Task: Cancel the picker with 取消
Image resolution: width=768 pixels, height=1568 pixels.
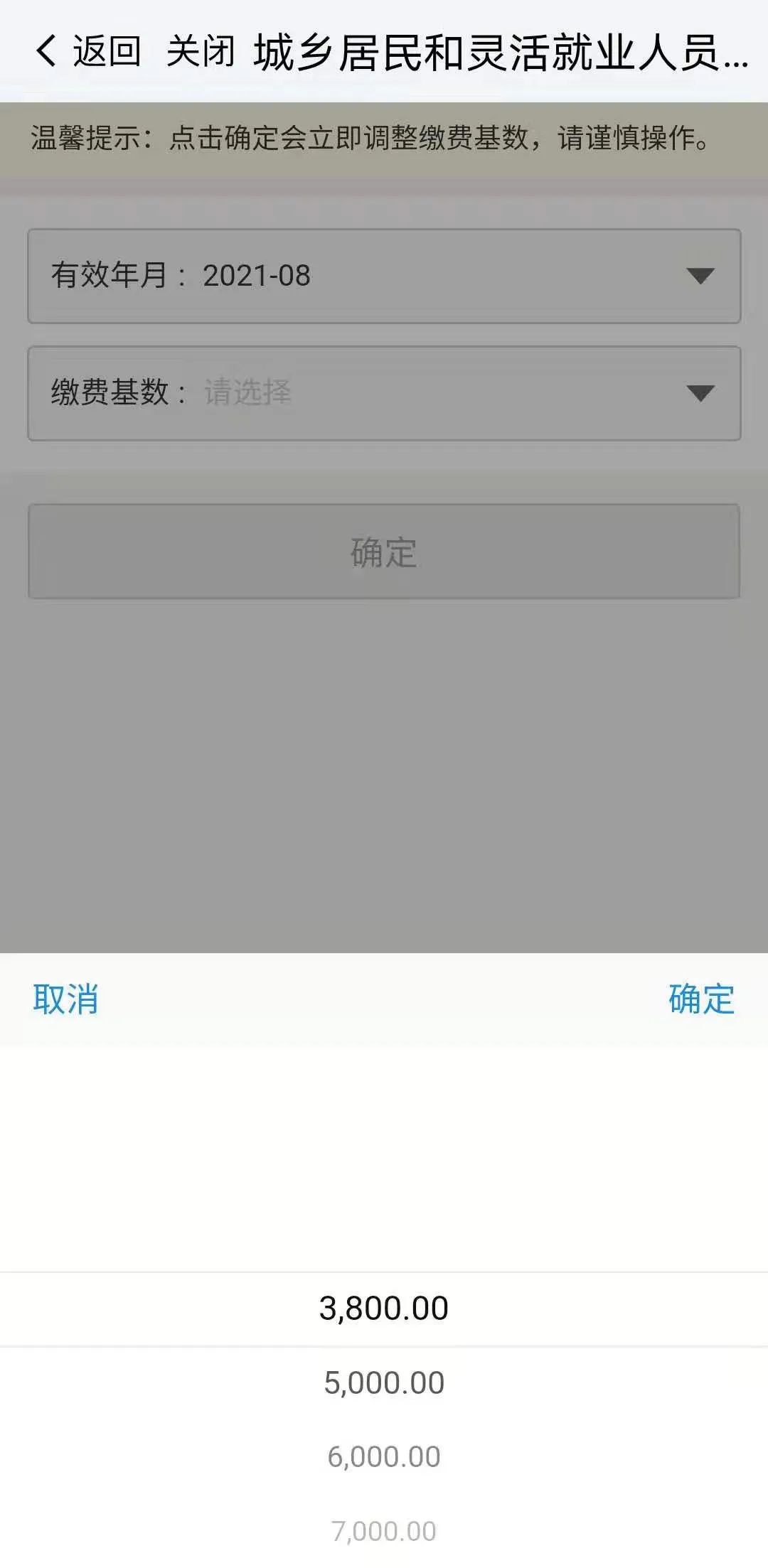Action: [x=65, y=999]
